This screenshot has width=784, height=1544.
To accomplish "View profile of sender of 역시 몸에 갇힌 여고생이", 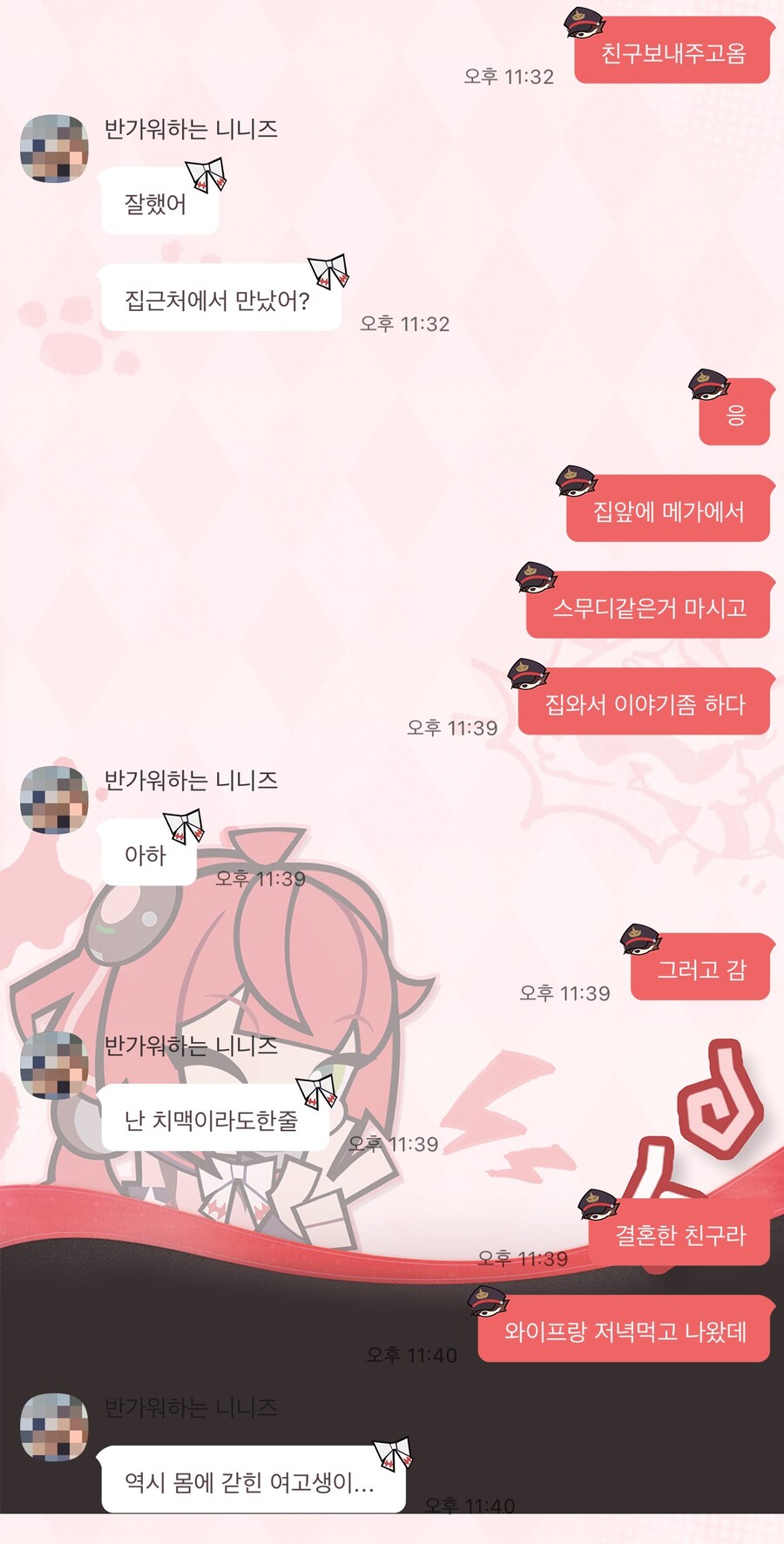I will tap(54, 1426).
